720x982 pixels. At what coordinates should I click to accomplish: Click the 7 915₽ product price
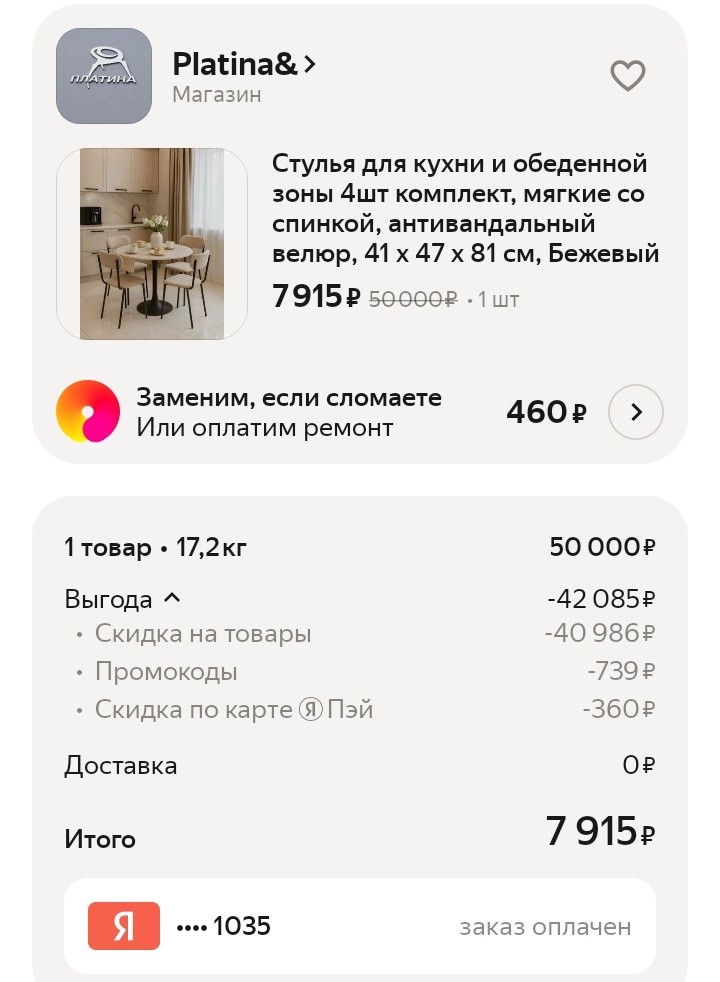click(306, 297)
